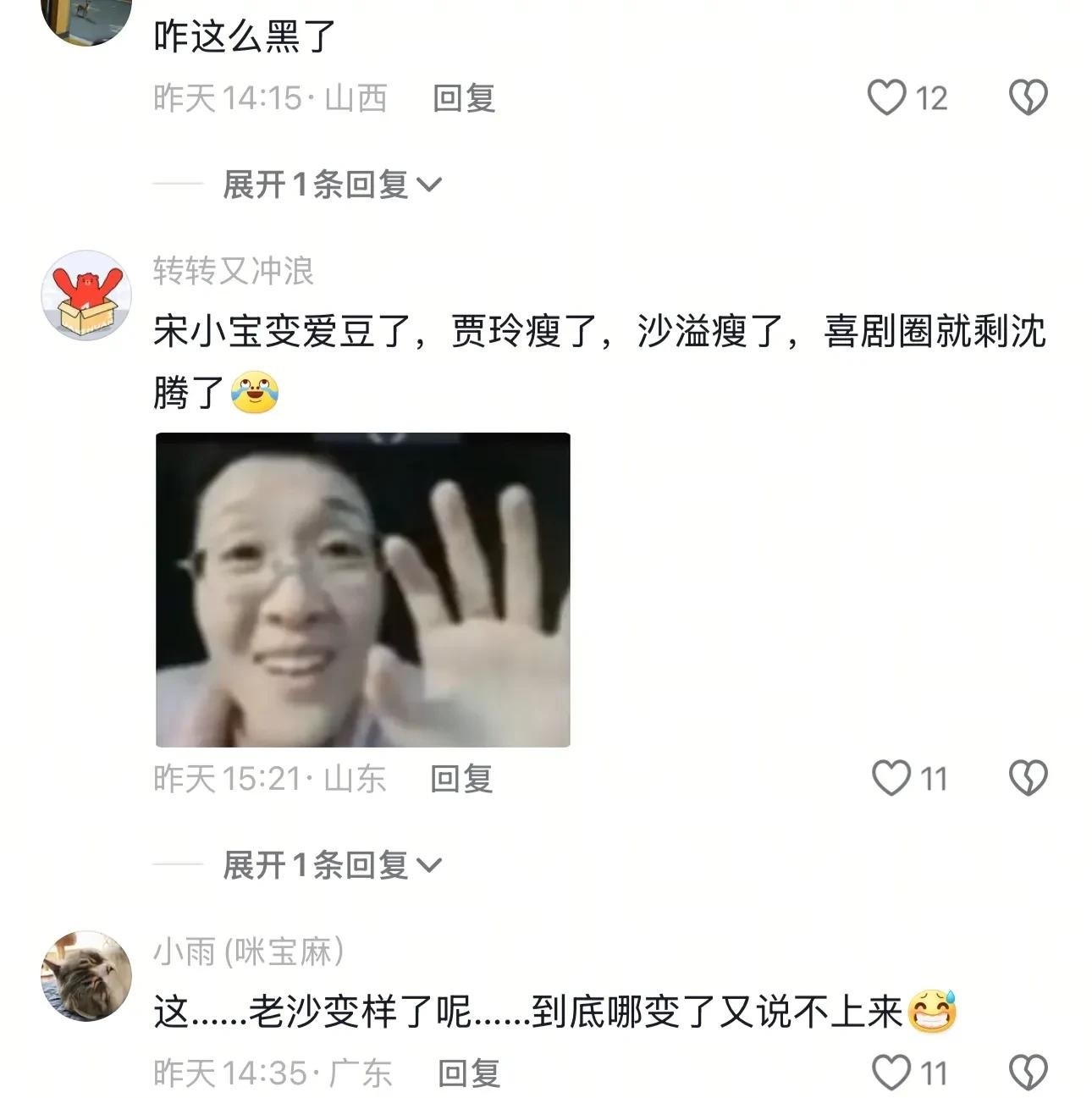The height and width of the screenshot is (1098, 1092).
Task: Like 小雨 (咪宝麻)'s comment
Action: [x=891, y=1073]
